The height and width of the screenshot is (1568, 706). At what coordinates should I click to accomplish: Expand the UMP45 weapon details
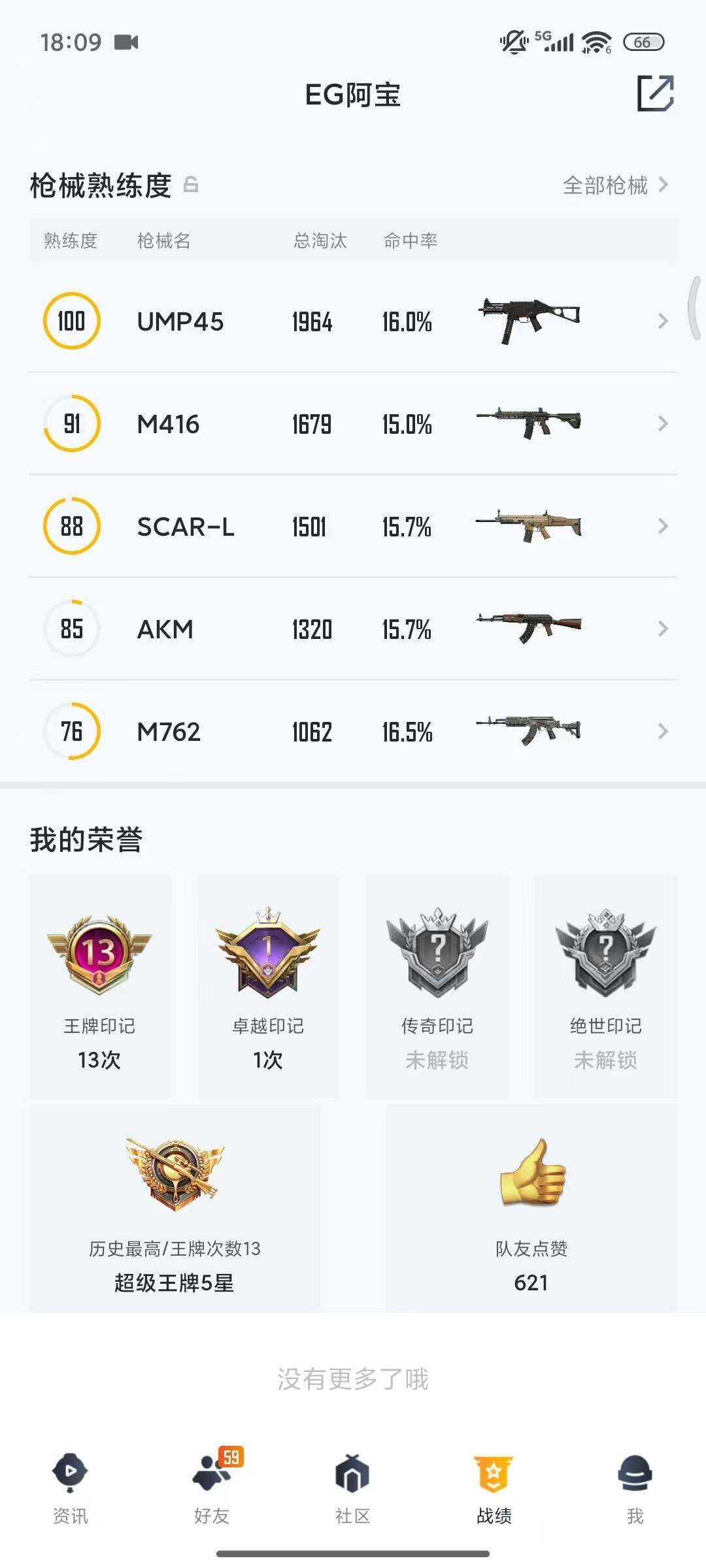[662, 321]
